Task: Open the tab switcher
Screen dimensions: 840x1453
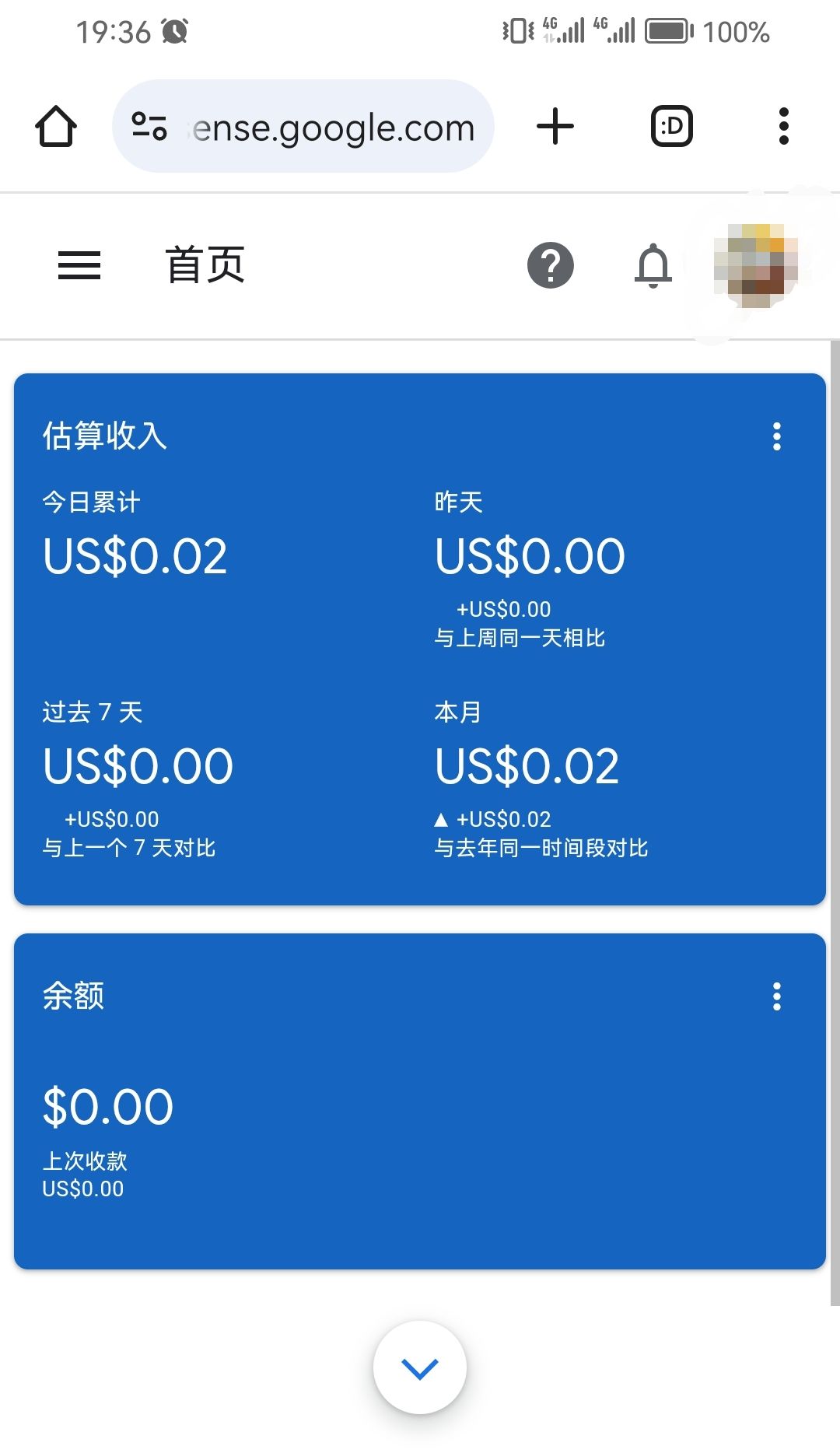Action: coord(671,127)
